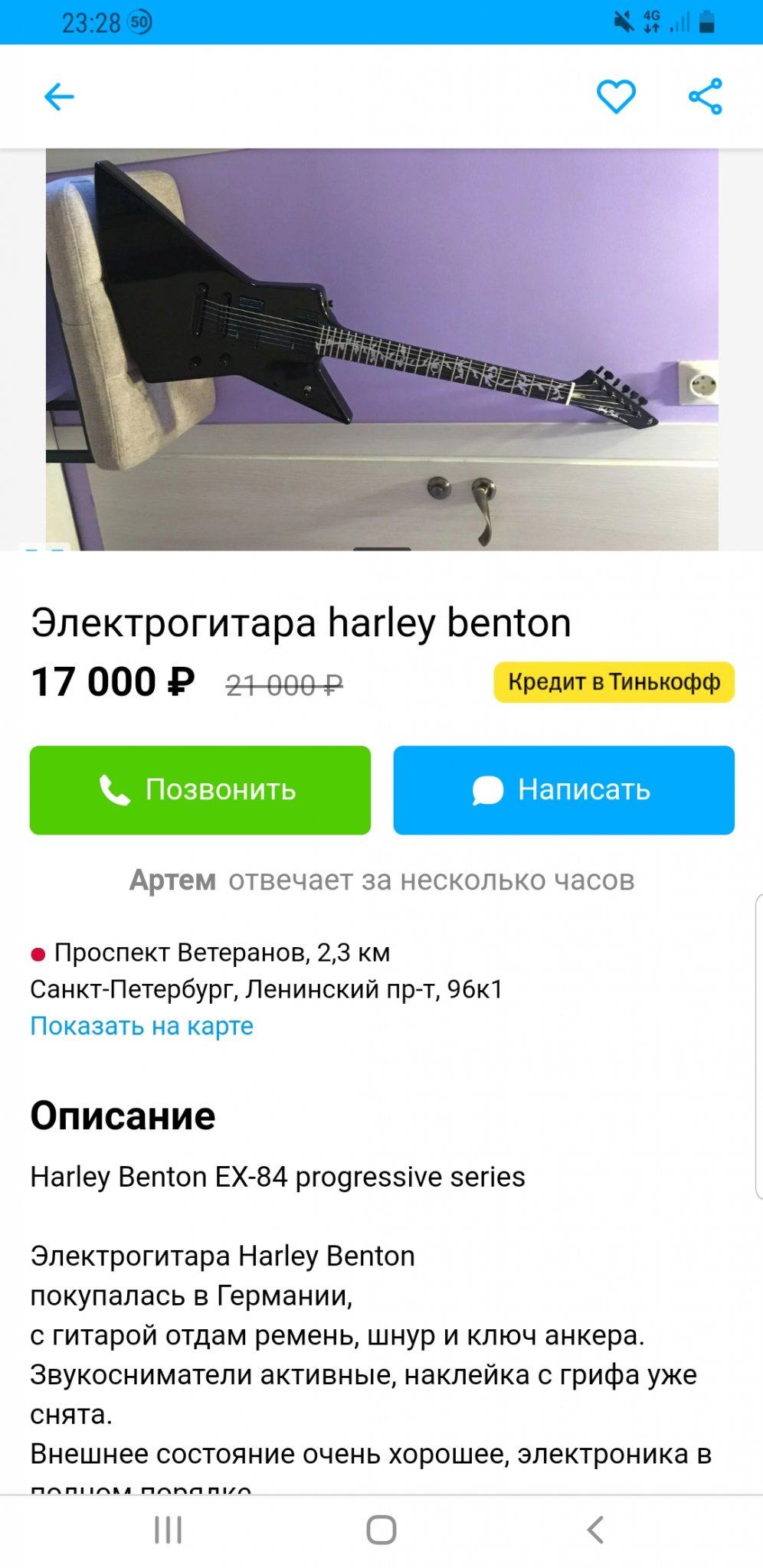
Task: Add this guitar listing to favorites
Action: 616,97
